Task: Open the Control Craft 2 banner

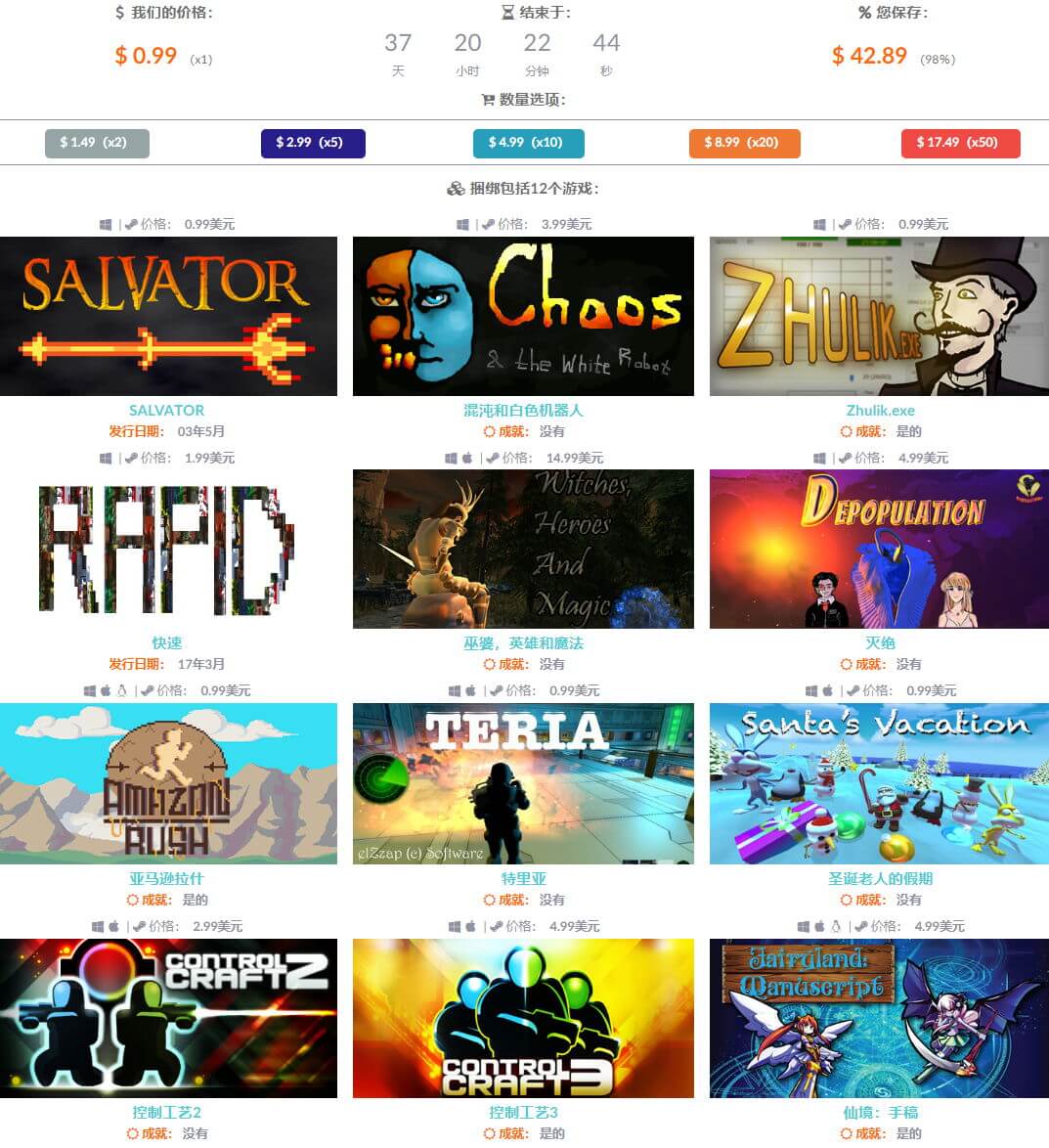Action: tap(168, 1018)
